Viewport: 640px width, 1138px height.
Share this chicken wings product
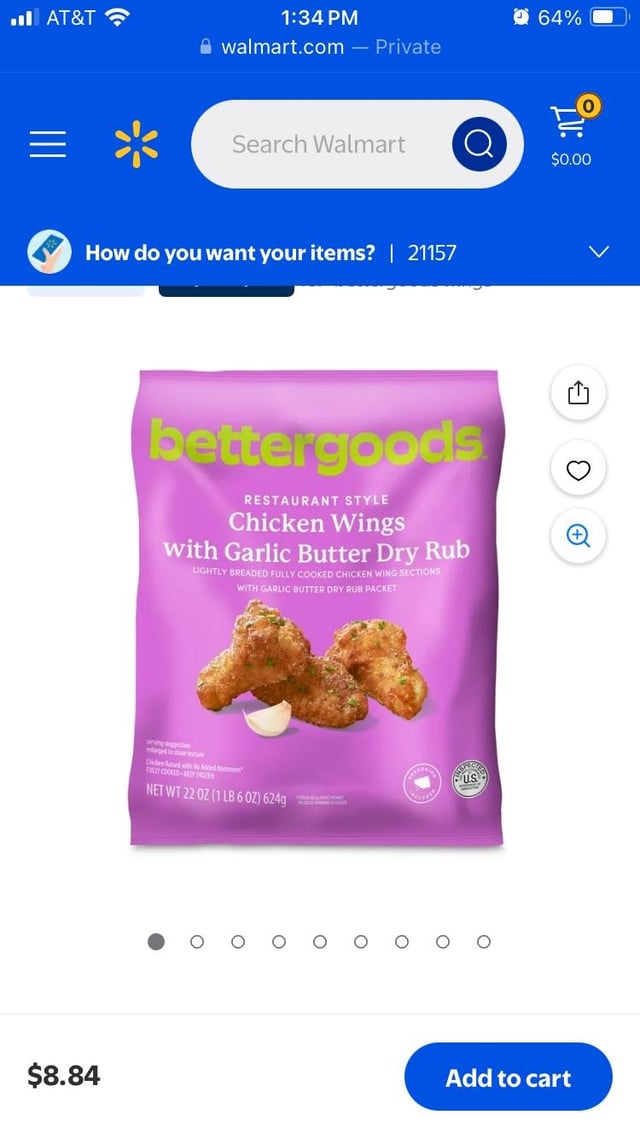coord(578,394)
